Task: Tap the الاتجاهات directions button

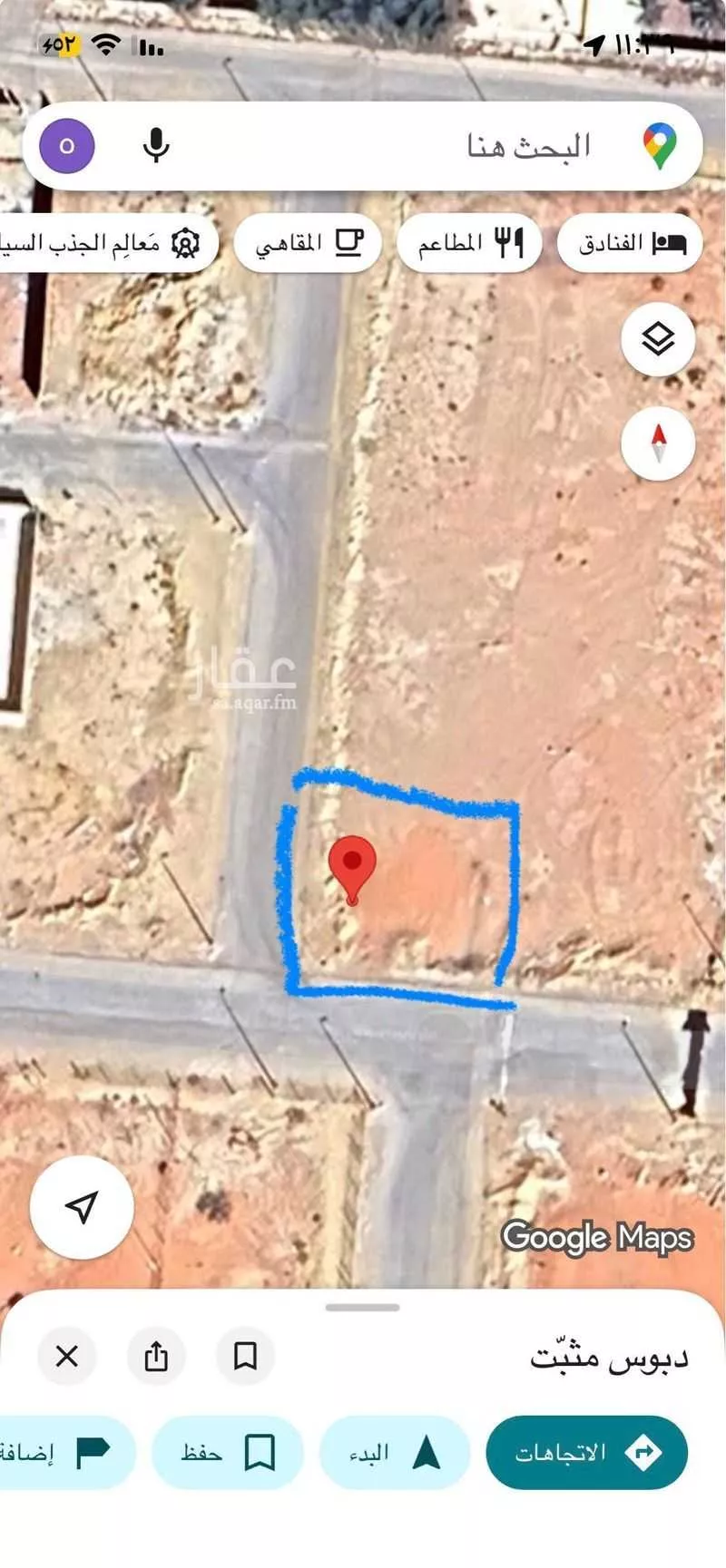Action: 586,1454
